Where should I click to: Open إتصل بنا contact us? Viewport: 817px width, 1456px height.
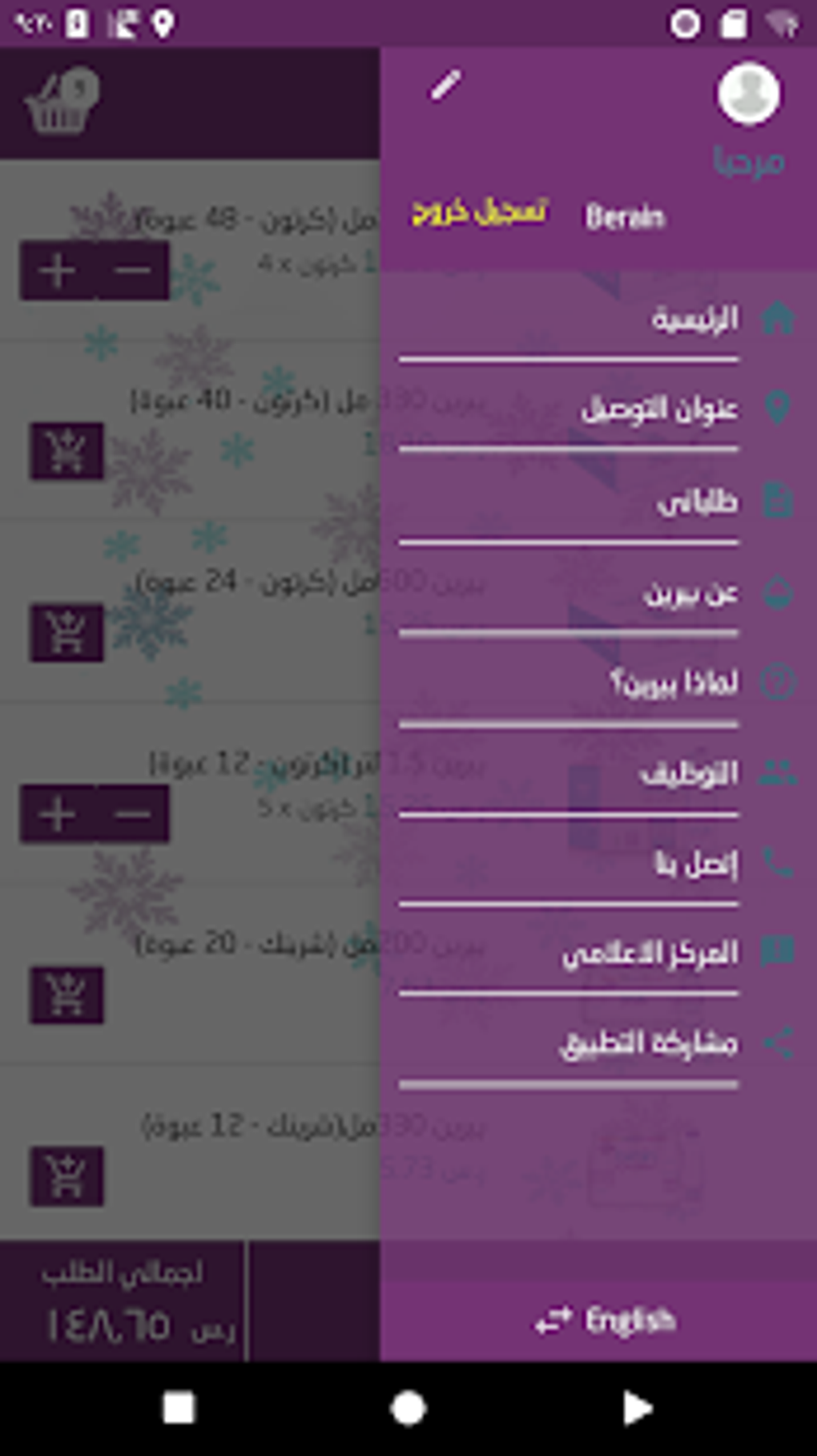click(598, 863)
